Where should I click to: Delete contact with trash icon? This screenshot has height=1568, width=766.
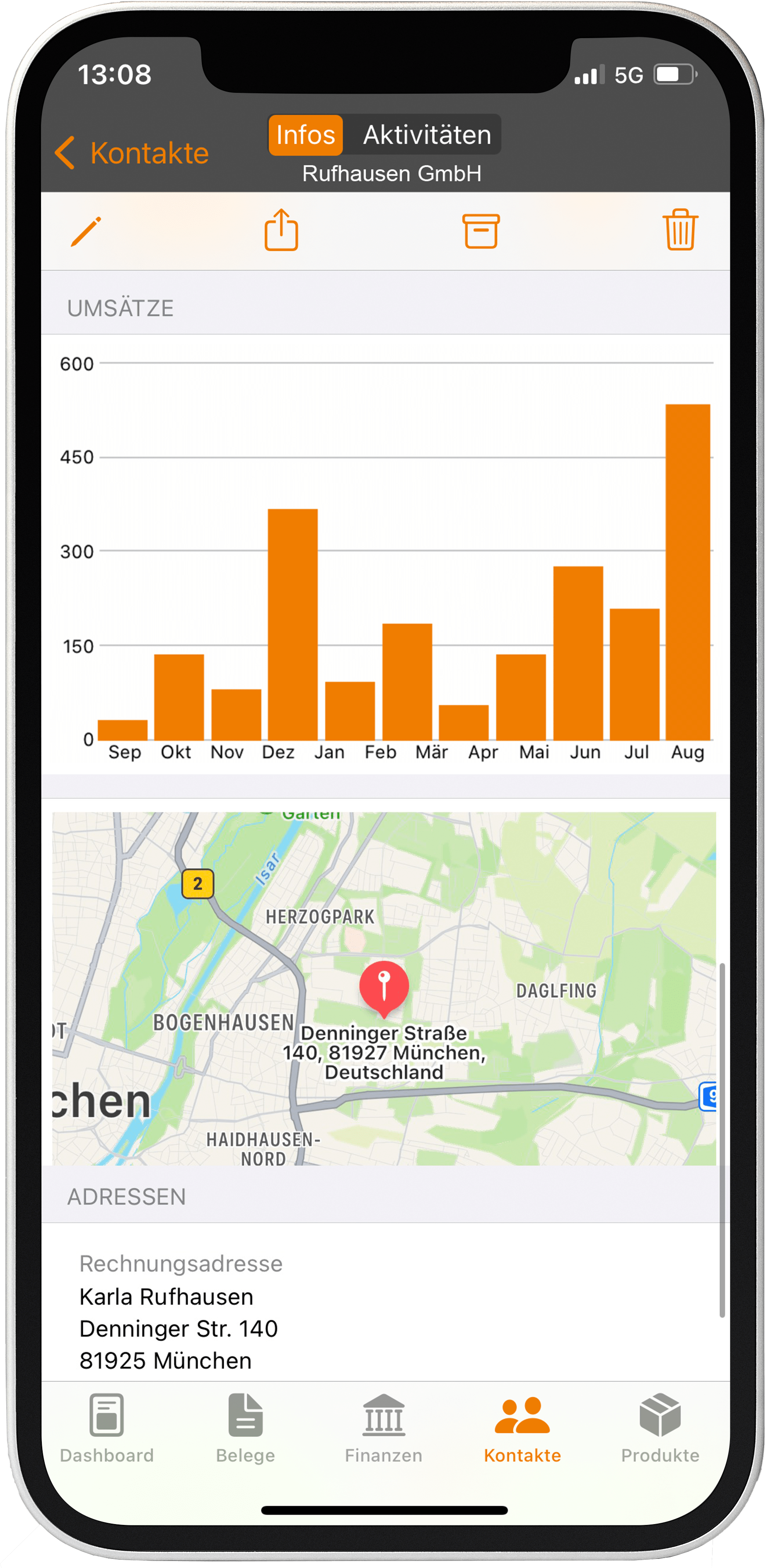click(x=679, y=230)
